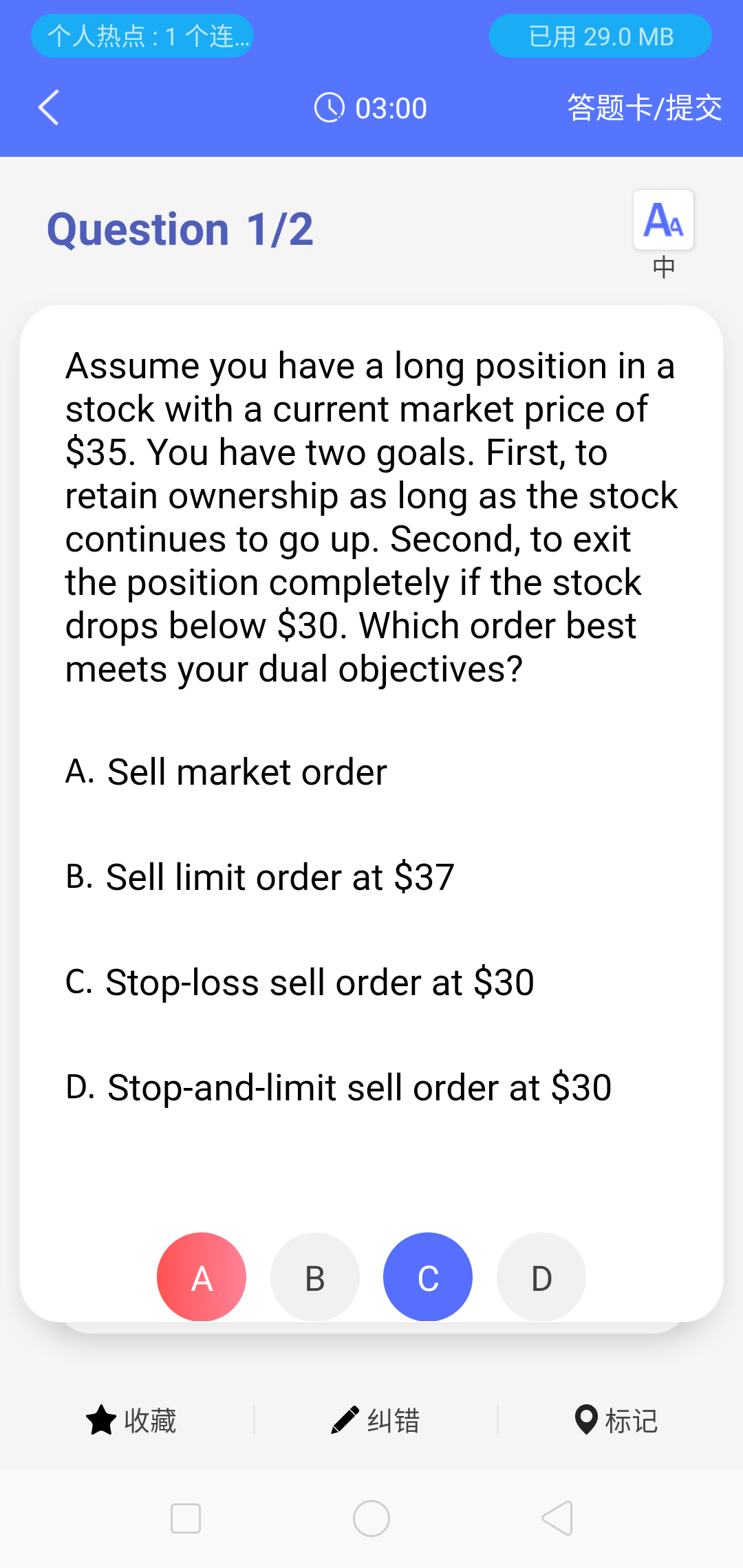Pick answer C bubble
This screenshot has height=1568, width=743.
[428, 1277]
